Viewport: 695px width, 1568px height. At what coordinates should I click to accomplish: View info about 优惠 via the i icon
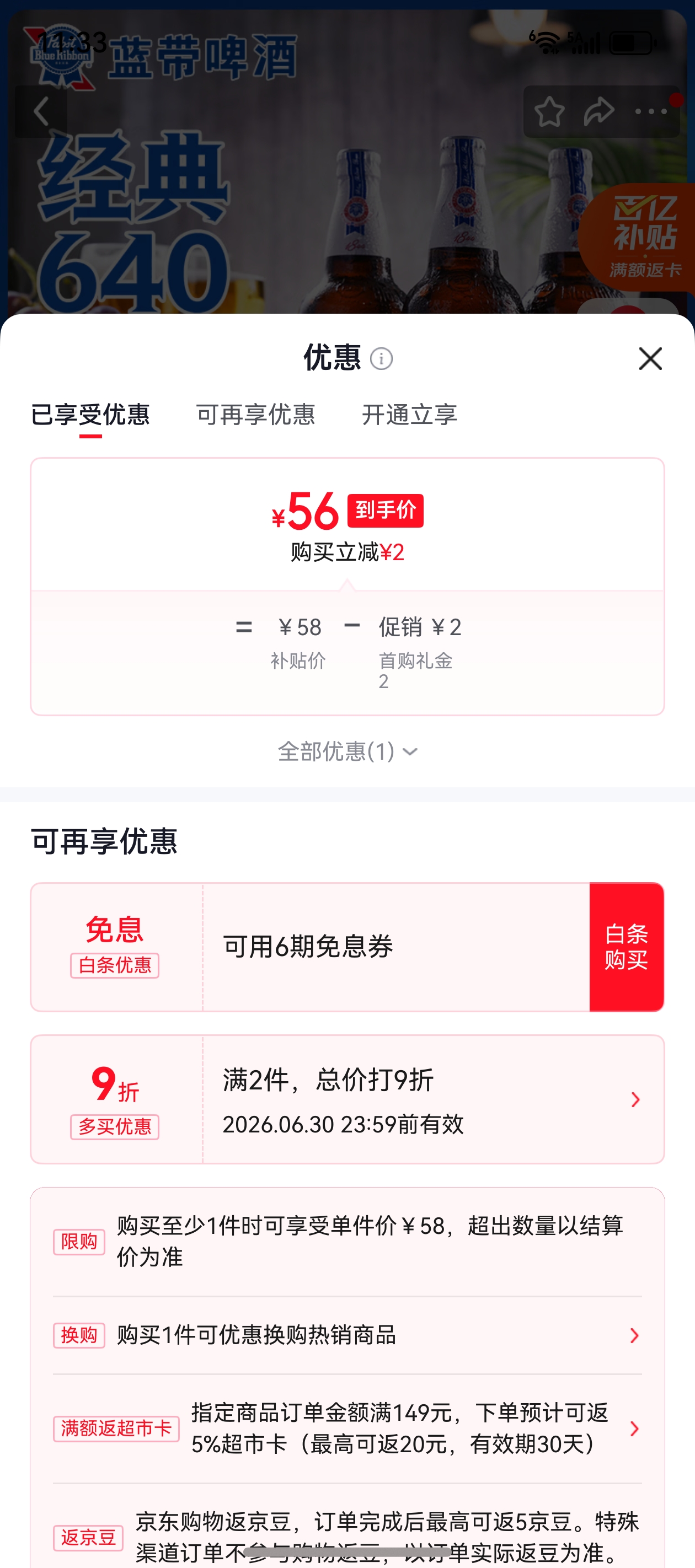pyautogui.click(x=382, y=359)
